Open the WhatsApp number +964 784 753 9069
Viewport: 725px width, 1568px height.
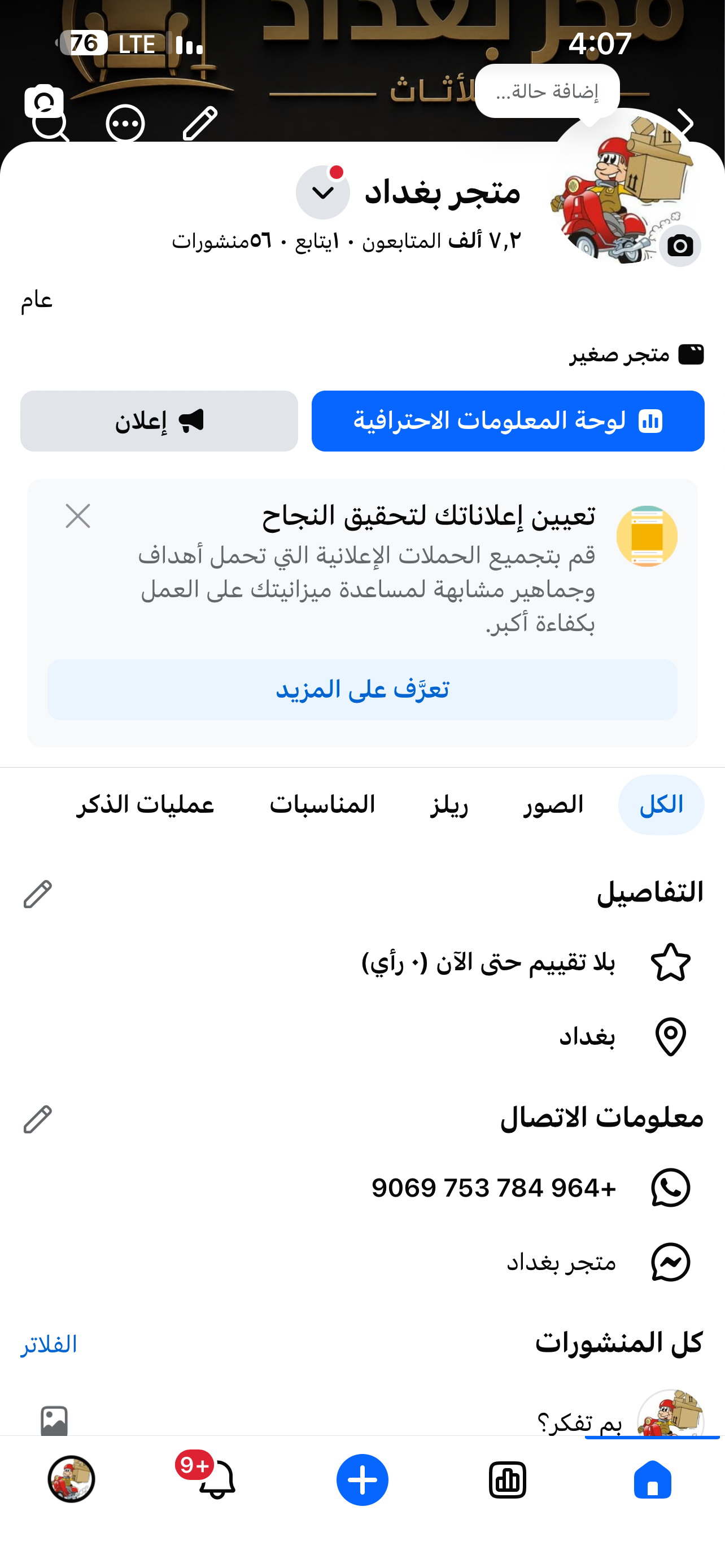point(493,1188)
